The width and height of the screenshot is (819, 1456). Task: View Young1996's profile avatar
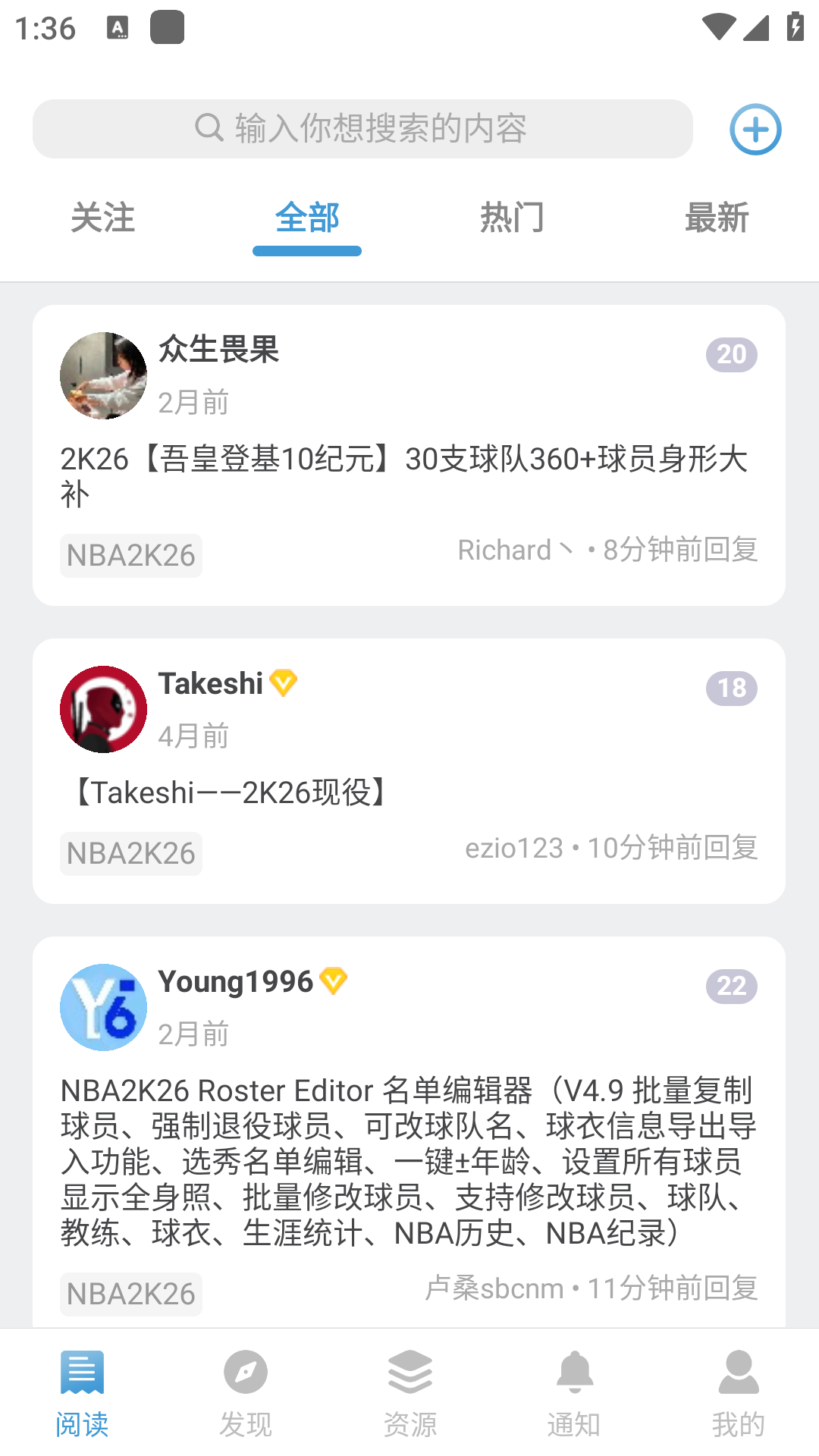(103, 1007)
